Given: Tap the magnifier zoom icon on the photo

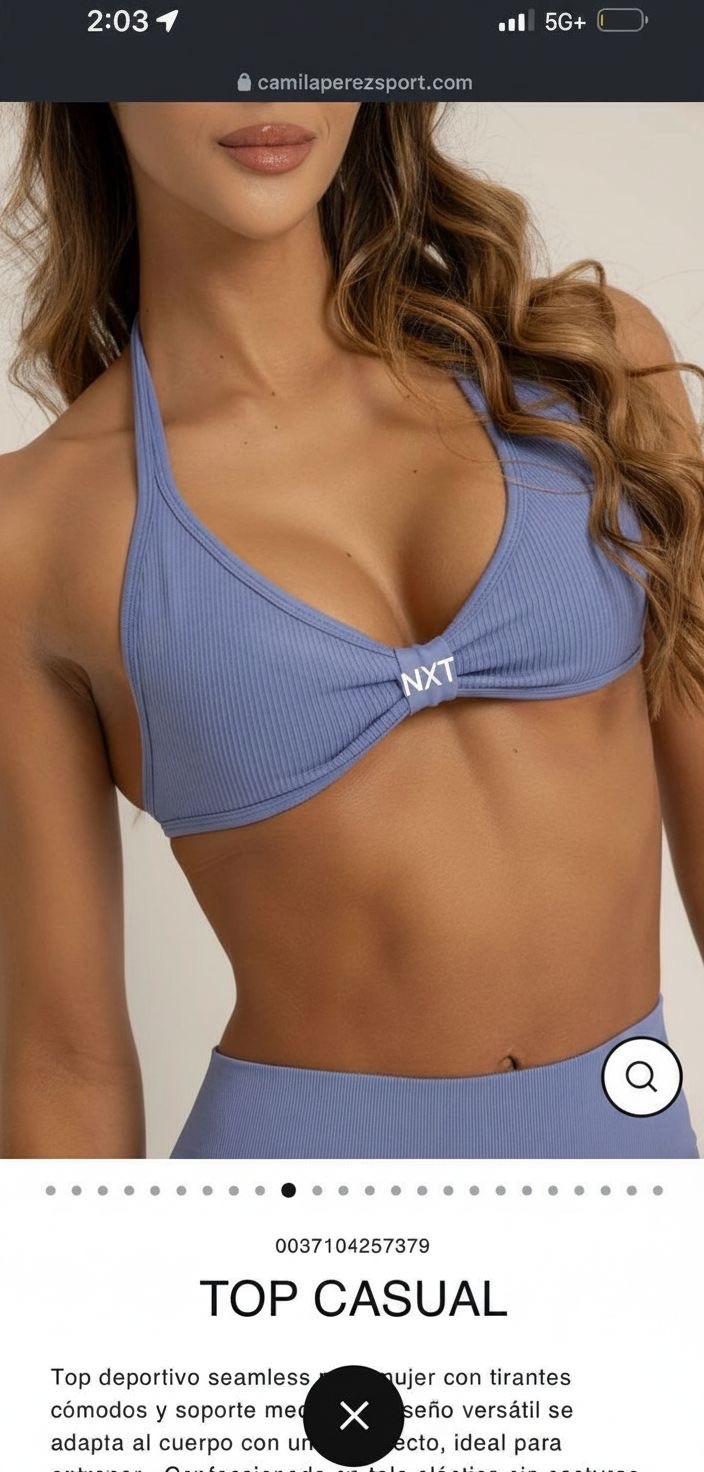Looking at the screenshot, I should click(x=642, y=1077).
